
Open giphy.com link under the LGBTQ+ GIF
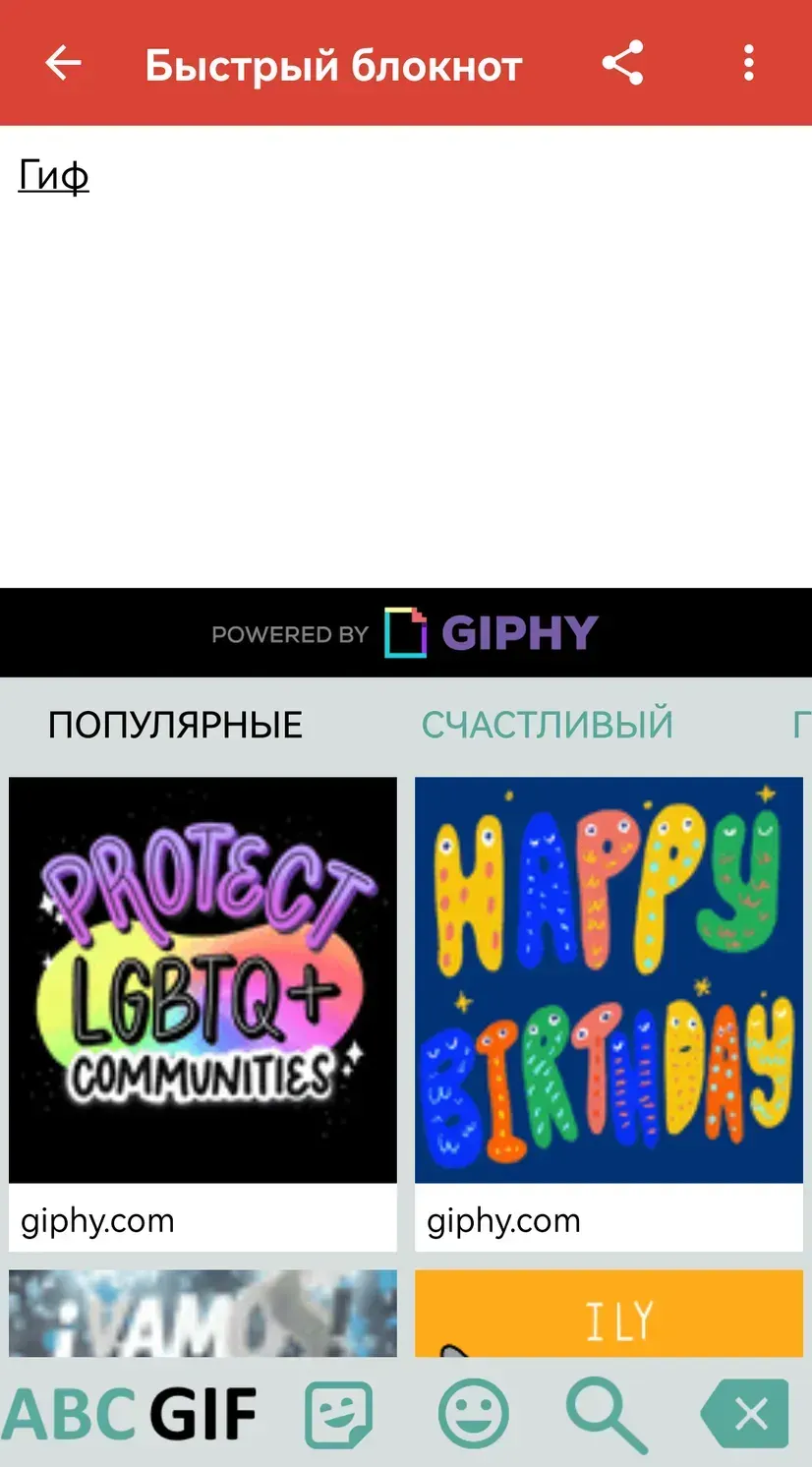97,1220
